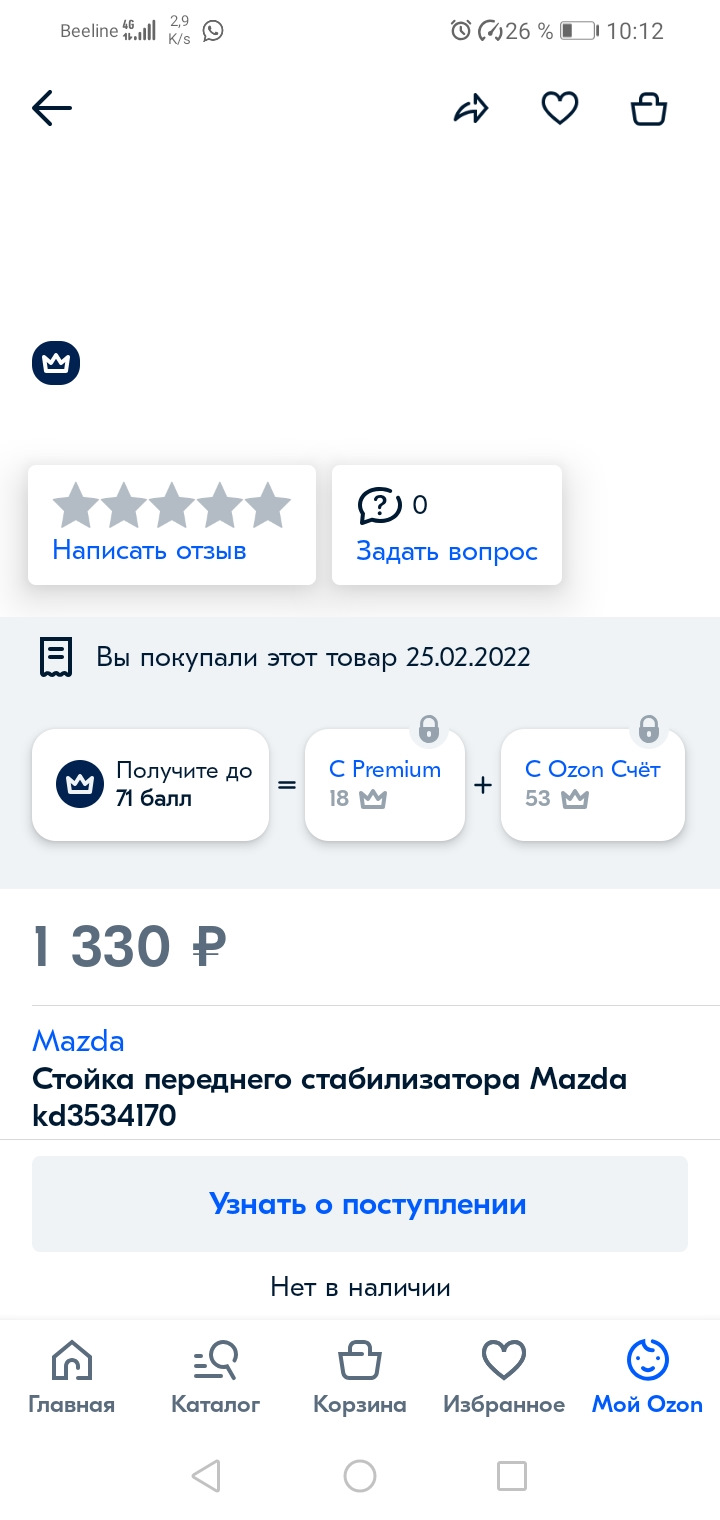Open the Mazda brand link
The image size is (720, 1520).
(x=78, y=1041)
